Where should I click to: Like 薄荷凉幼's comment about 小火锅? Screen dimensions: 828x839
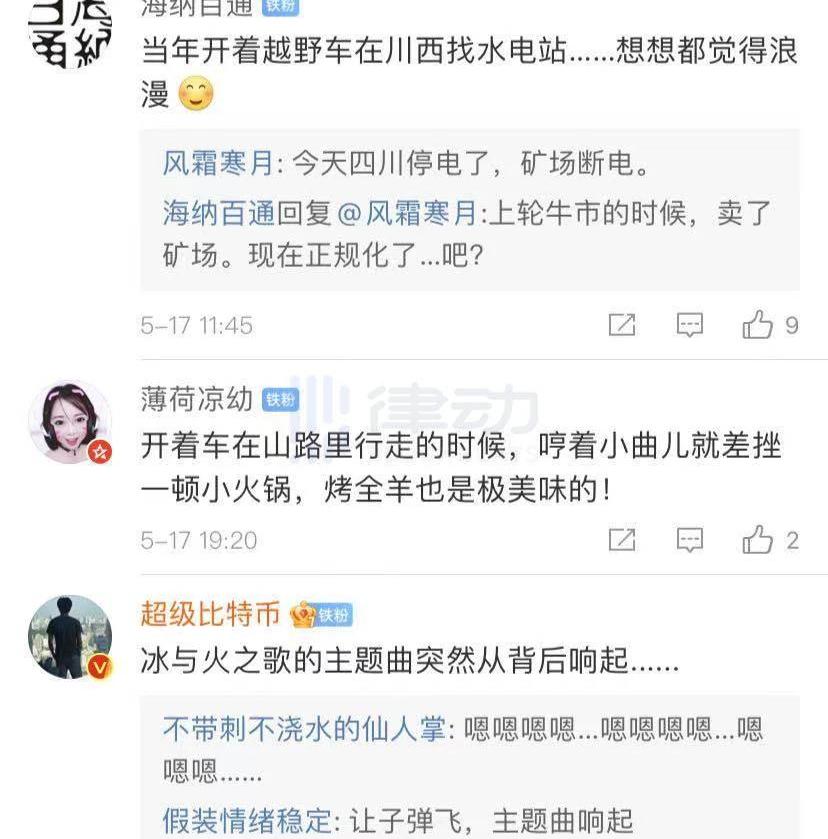(758, 540)
